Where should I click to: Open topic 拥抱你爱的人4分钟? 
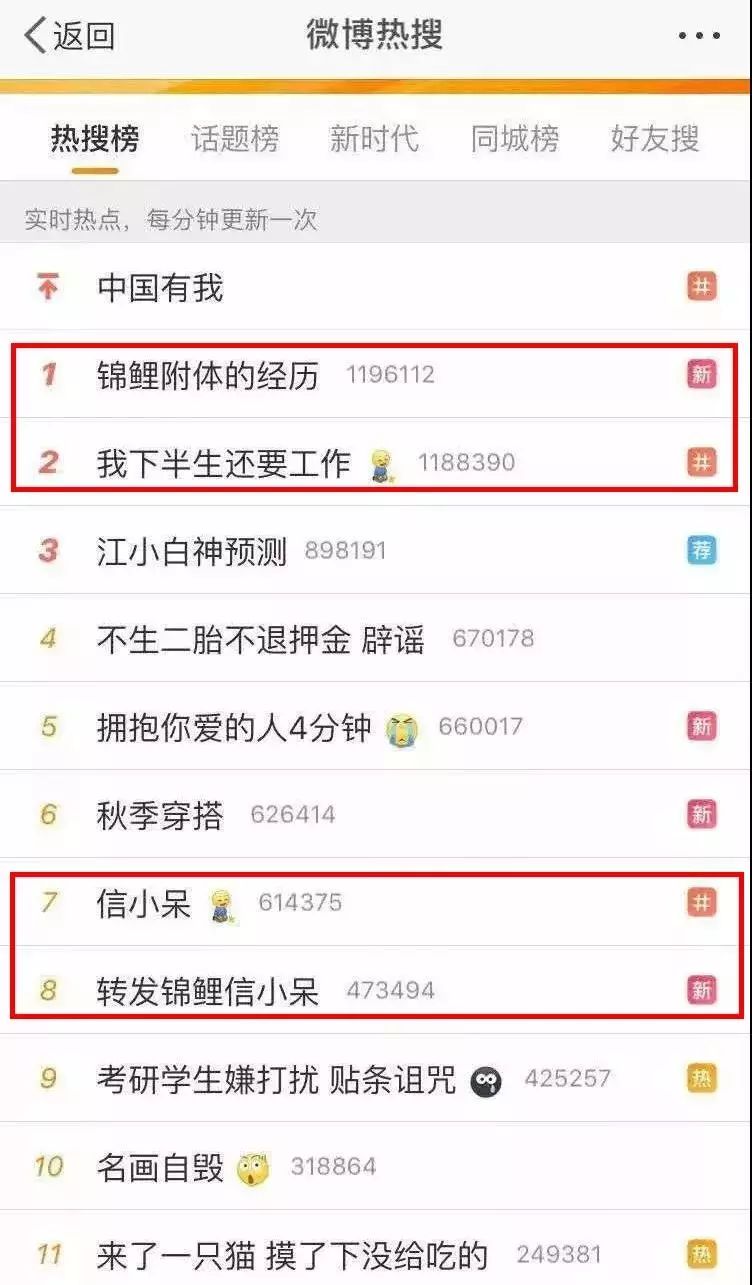pyautogui.click(x=234, y=727)
